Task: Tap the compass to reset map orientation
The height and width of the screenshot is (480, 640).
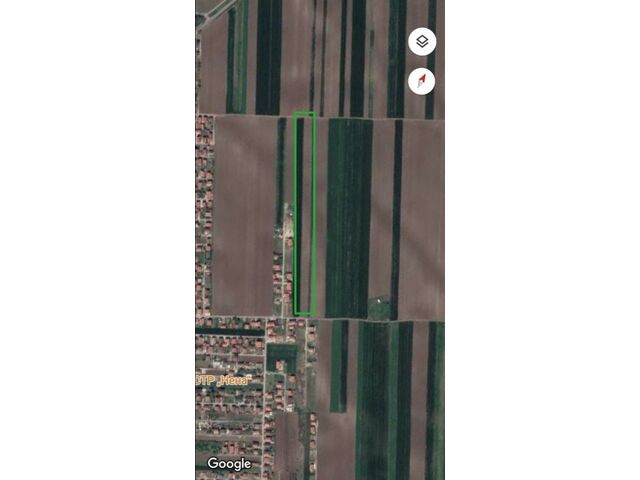Action: pyautogui.click(x=422, y=81)
